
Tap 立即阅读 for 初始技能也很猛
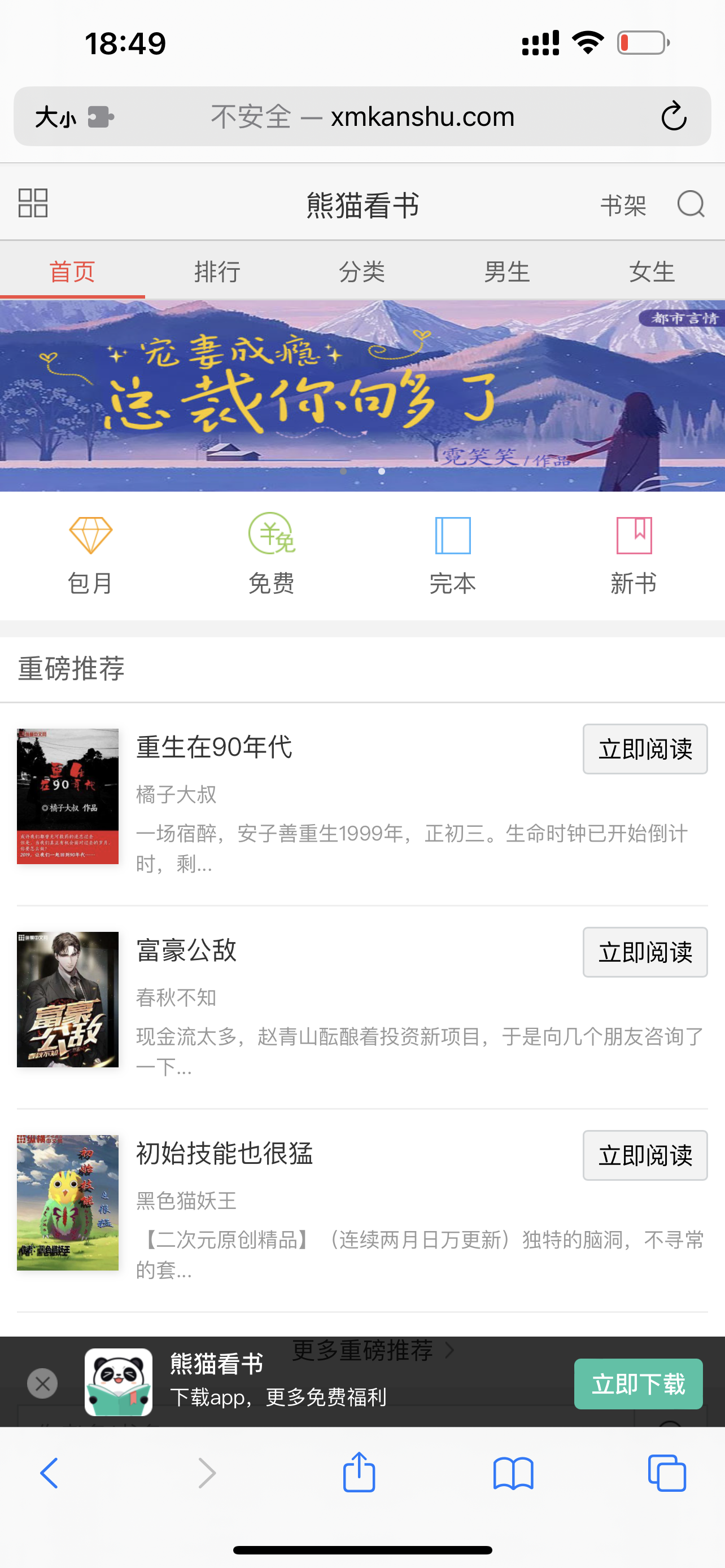pyautogui.click(x=645, y=1155)
